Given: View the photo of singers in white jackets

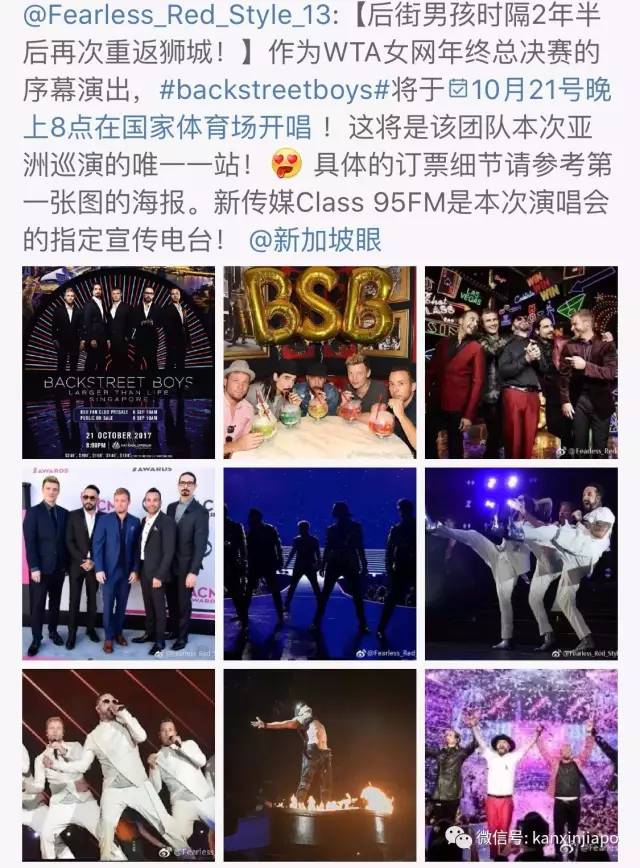Looking at the screenshot, I should 118,764.
